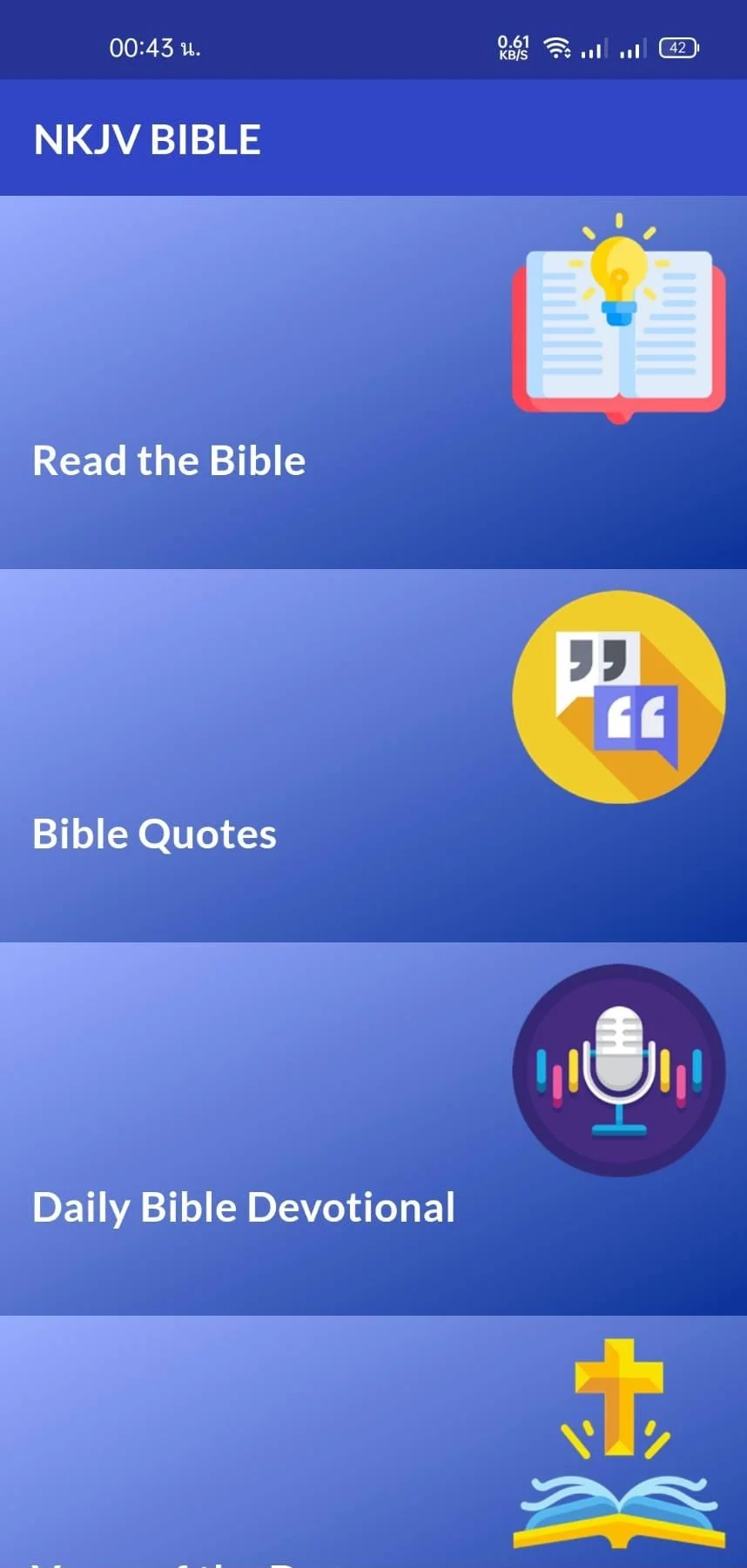Tap the clock showing 00:43
The height and width of the screenshot is (1568, 747).
coord(155,48)
